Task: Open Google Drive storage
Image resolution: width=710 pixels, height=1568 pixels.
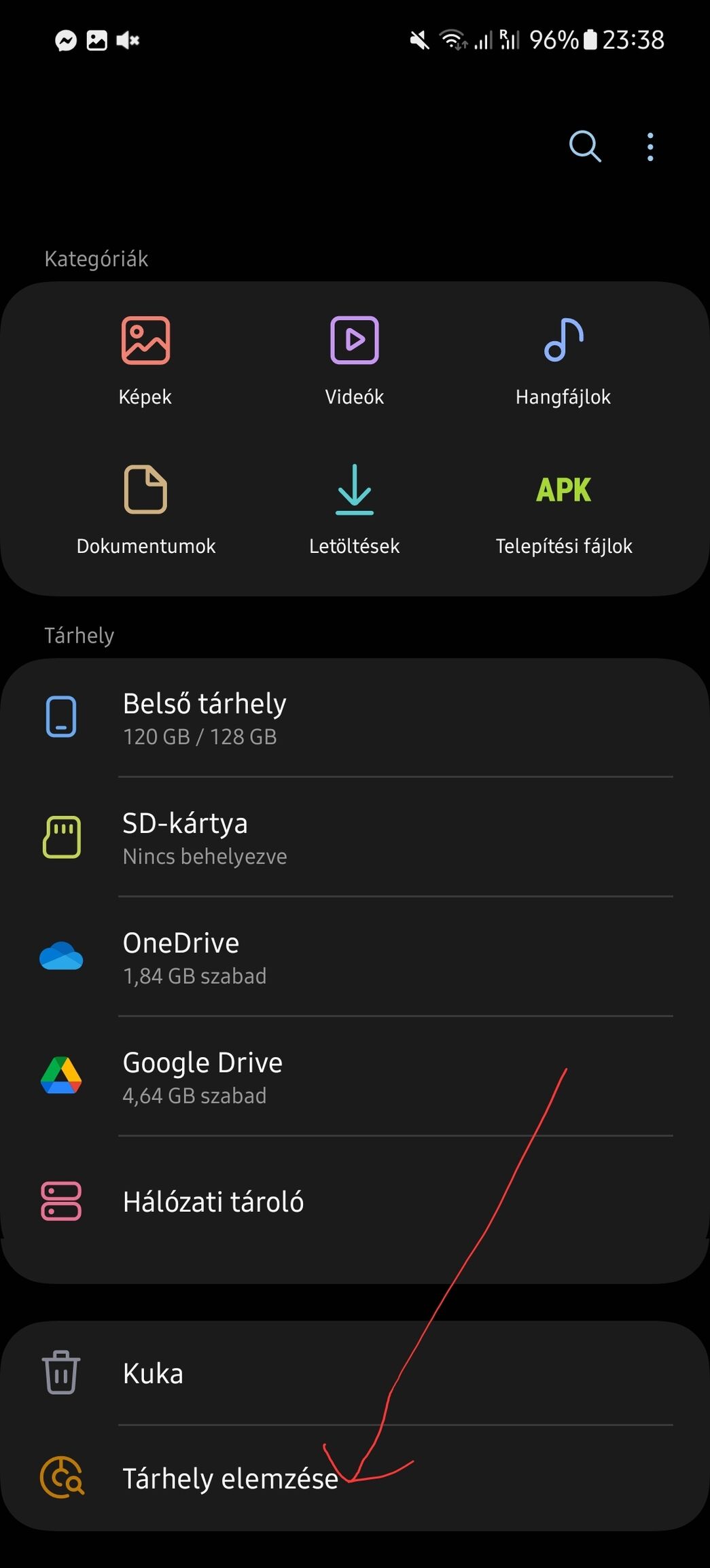Action: [355, 1076]
